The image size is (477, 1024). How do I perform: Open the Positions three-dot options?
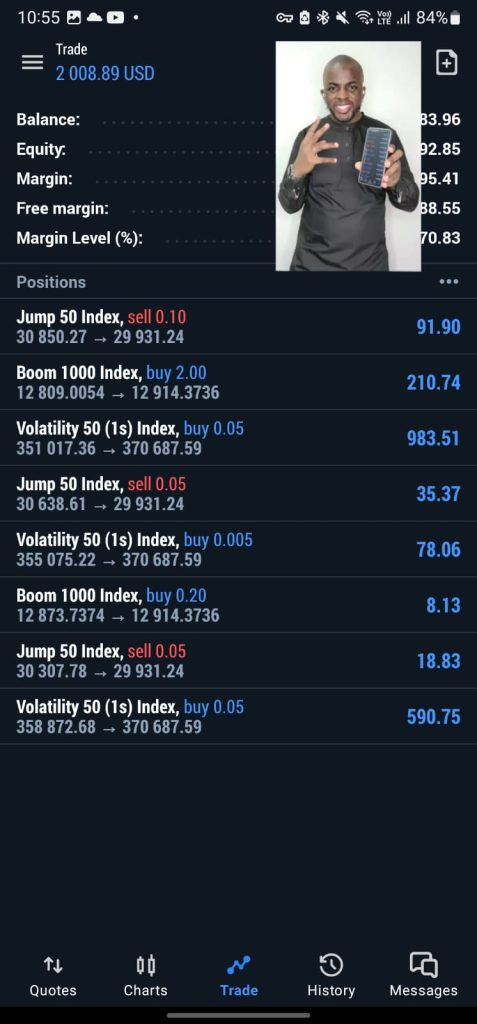pos(448,281)
